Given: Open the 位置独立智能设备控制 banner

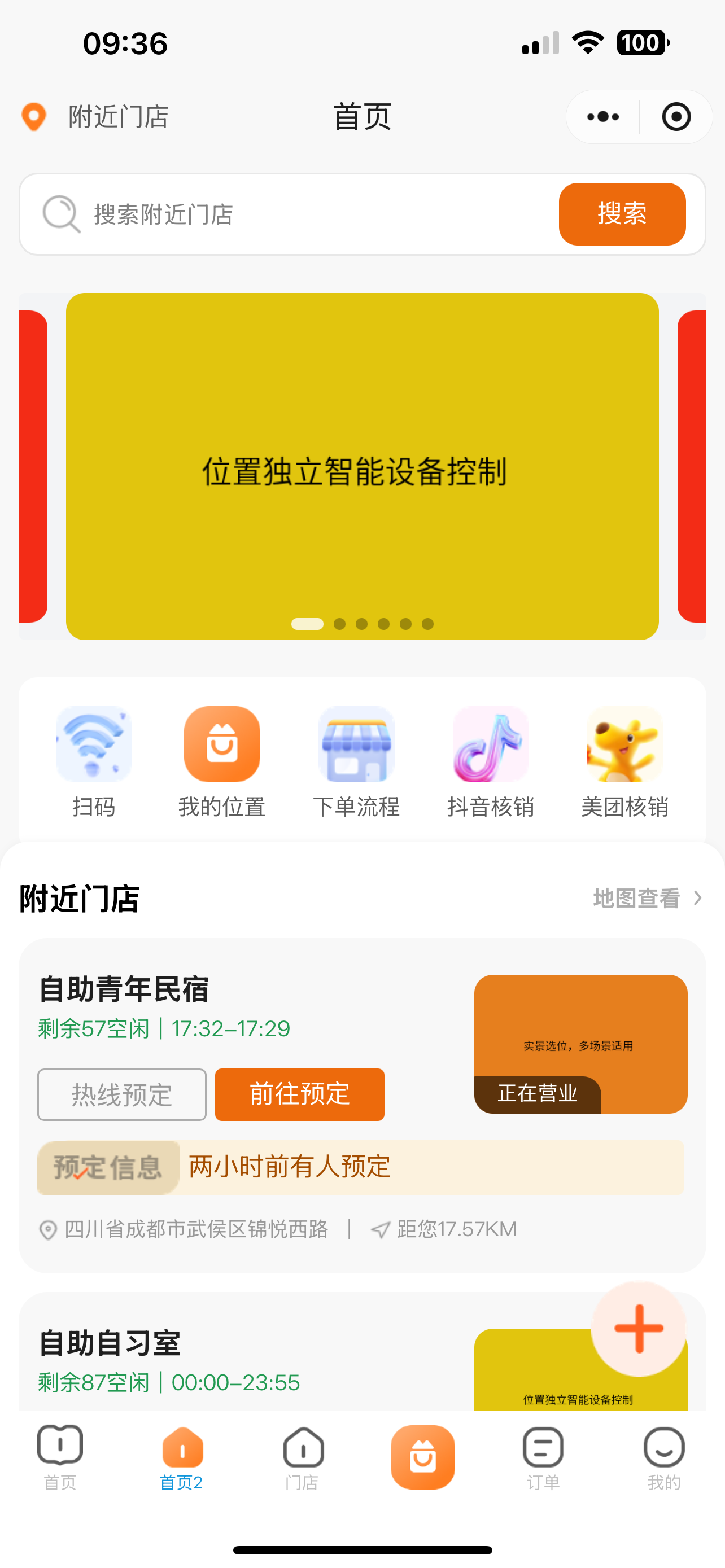Looking at the screenshot, I should click(x=362, y=466).
